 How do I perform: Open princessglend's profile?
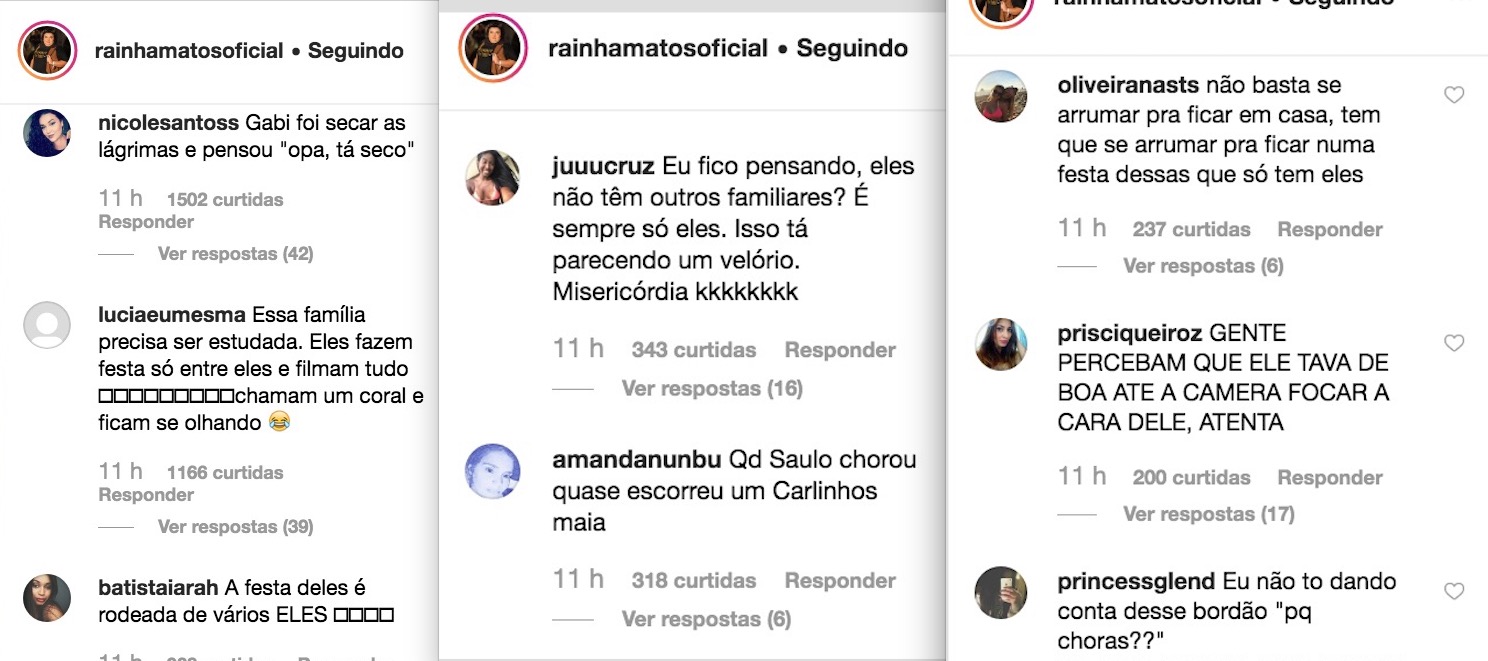click(x=1135, y=581)
